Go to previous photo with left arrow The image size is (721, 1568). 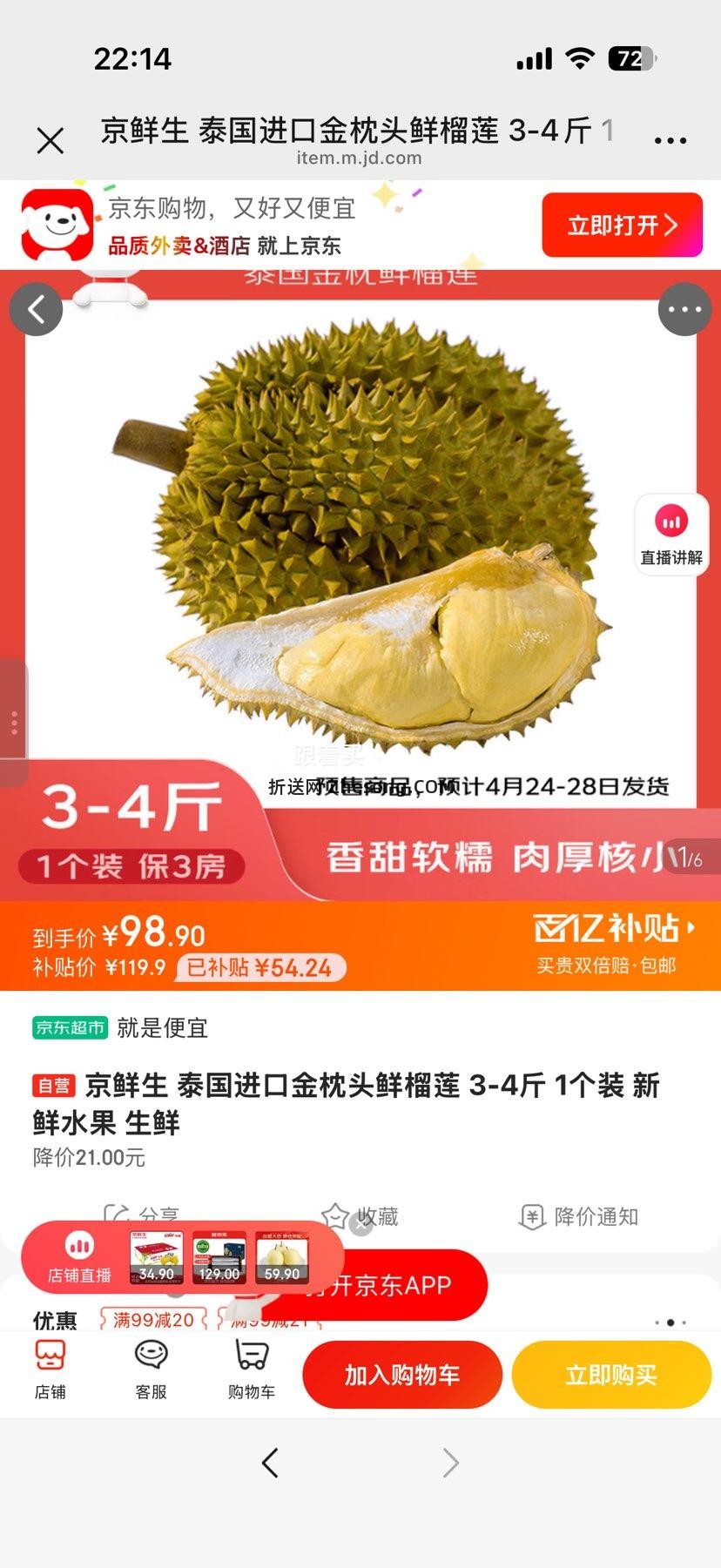tap(36, 309)
